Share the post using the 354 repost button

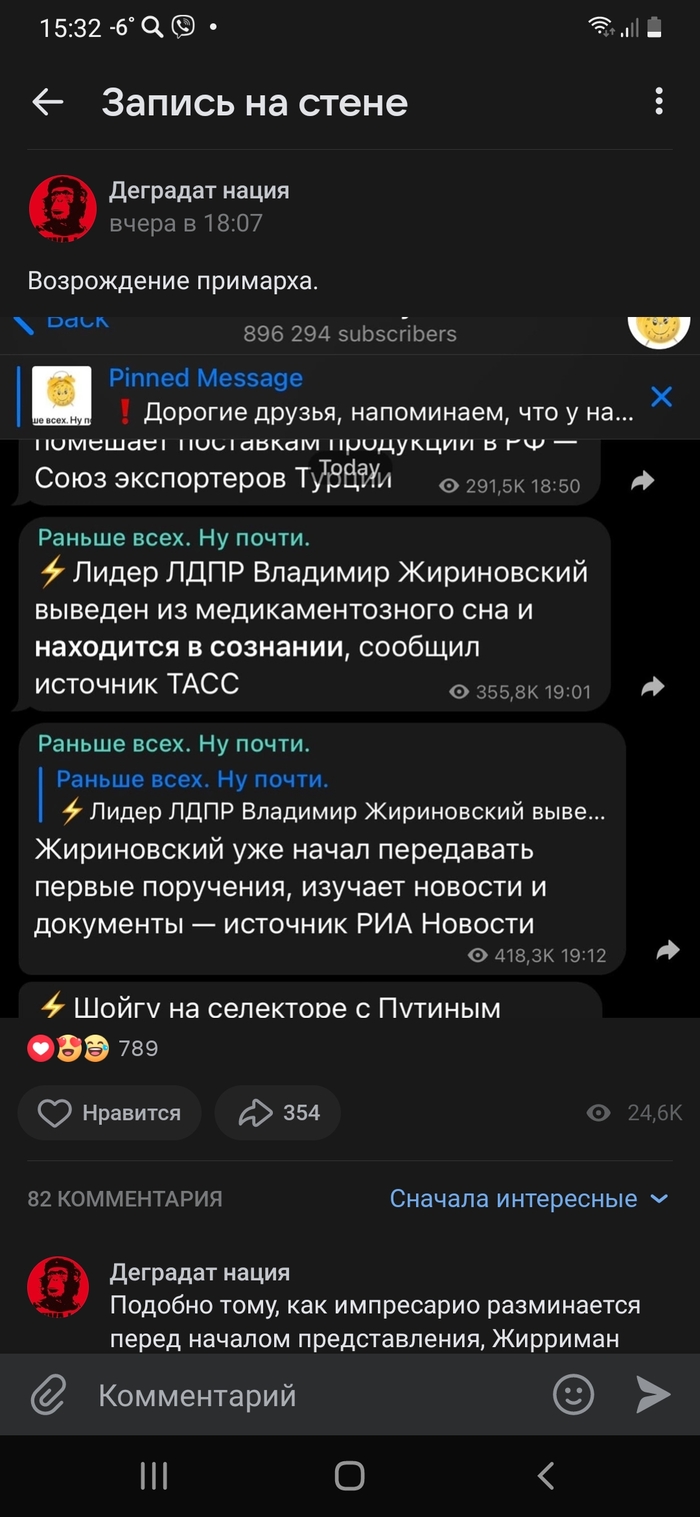[x=278, y=1113]
